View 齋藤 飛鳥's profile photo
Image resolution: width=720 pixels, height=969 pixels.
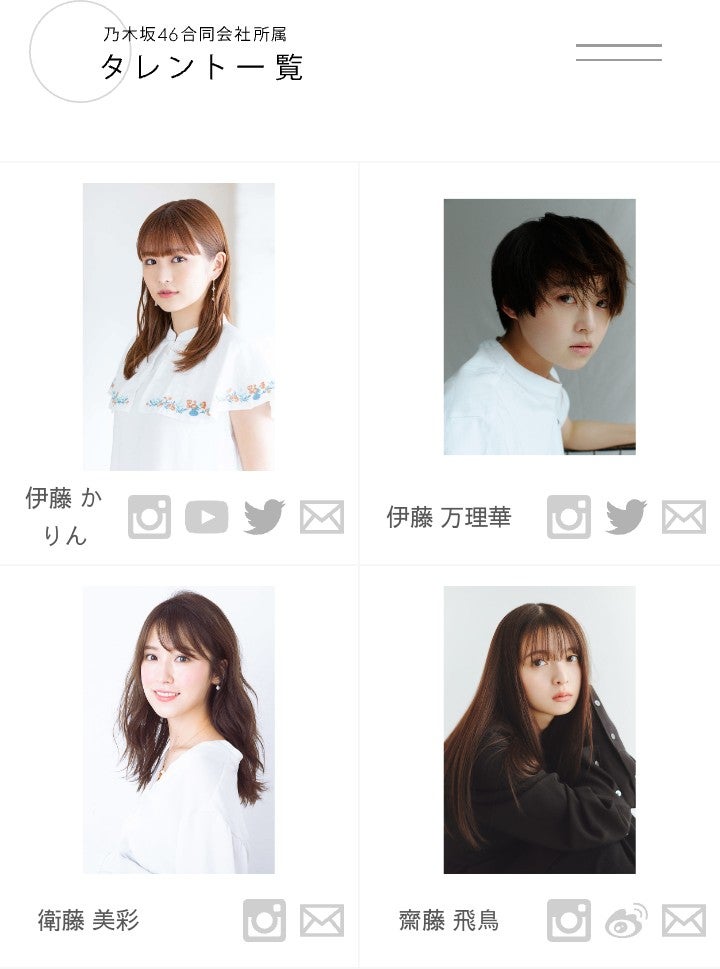click(539, 729)
